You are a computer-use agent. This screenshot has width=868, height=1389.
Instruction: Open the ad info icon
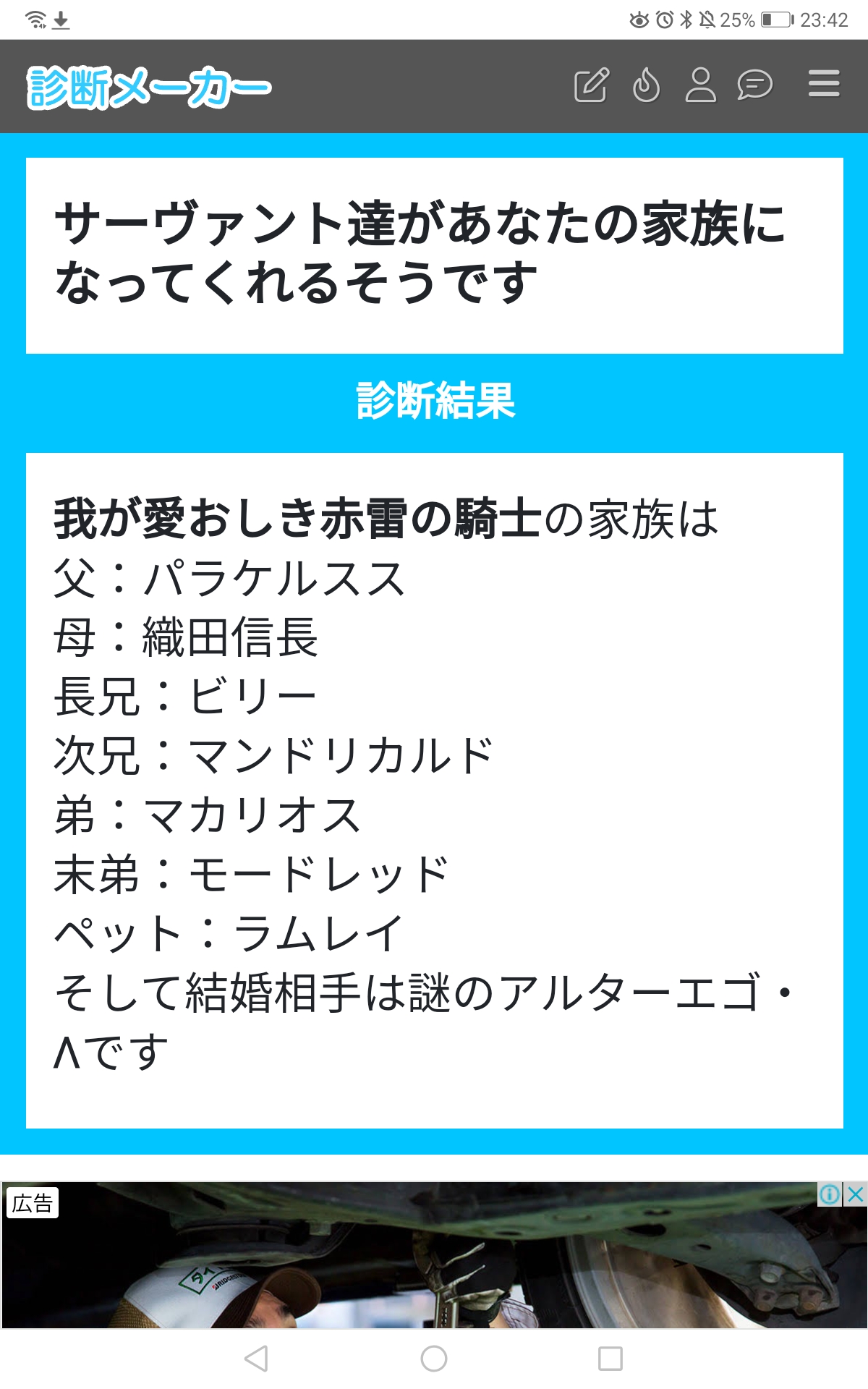coord(830,1194)
